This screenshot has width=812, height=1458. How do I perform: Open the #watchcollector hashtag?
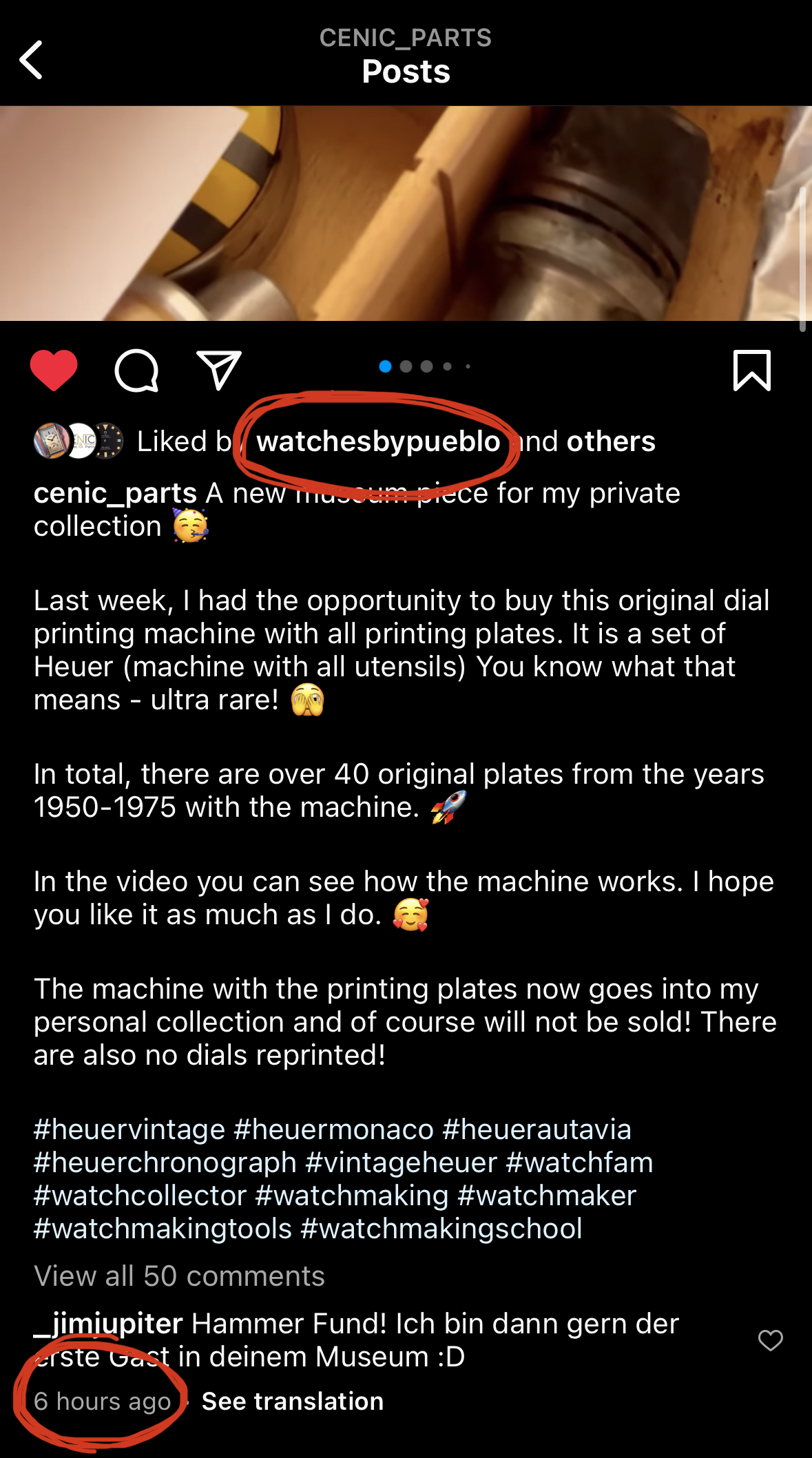(140, 1196)
